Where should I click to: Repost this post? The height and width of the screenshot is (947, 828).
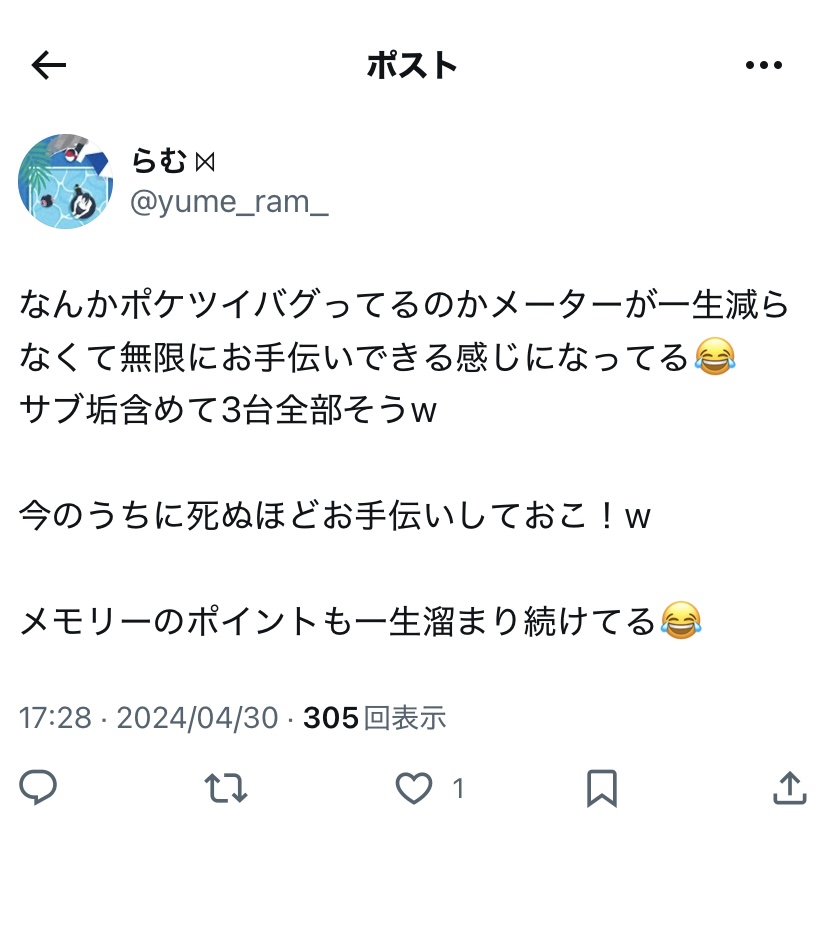(226, 788)
